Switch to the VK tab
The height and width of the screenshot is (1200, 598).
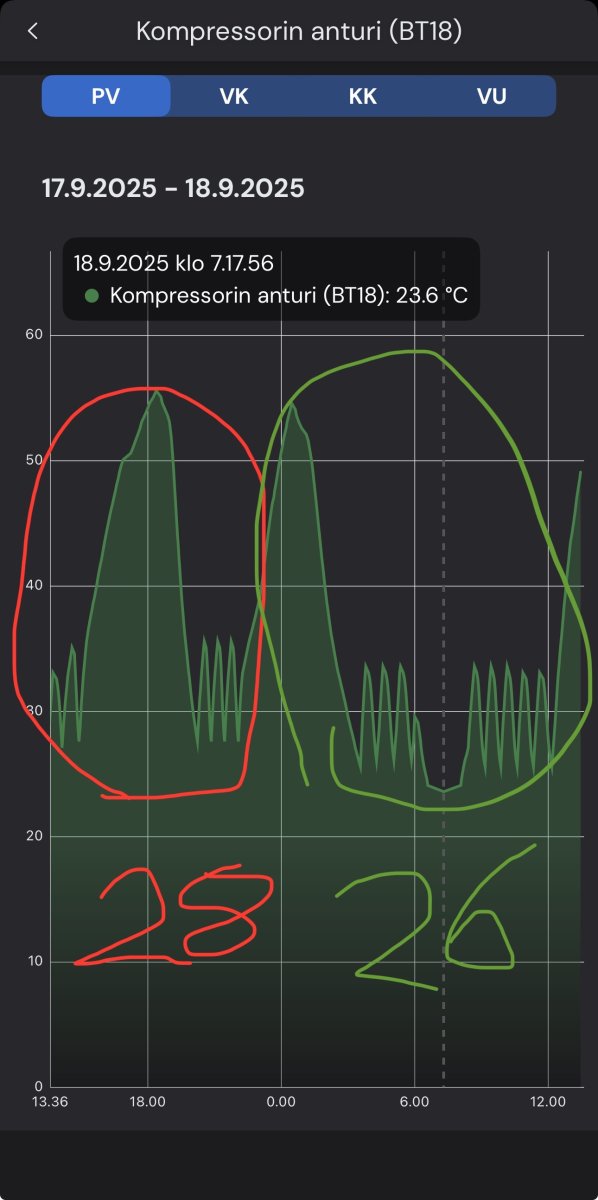(x=234, y=96)
